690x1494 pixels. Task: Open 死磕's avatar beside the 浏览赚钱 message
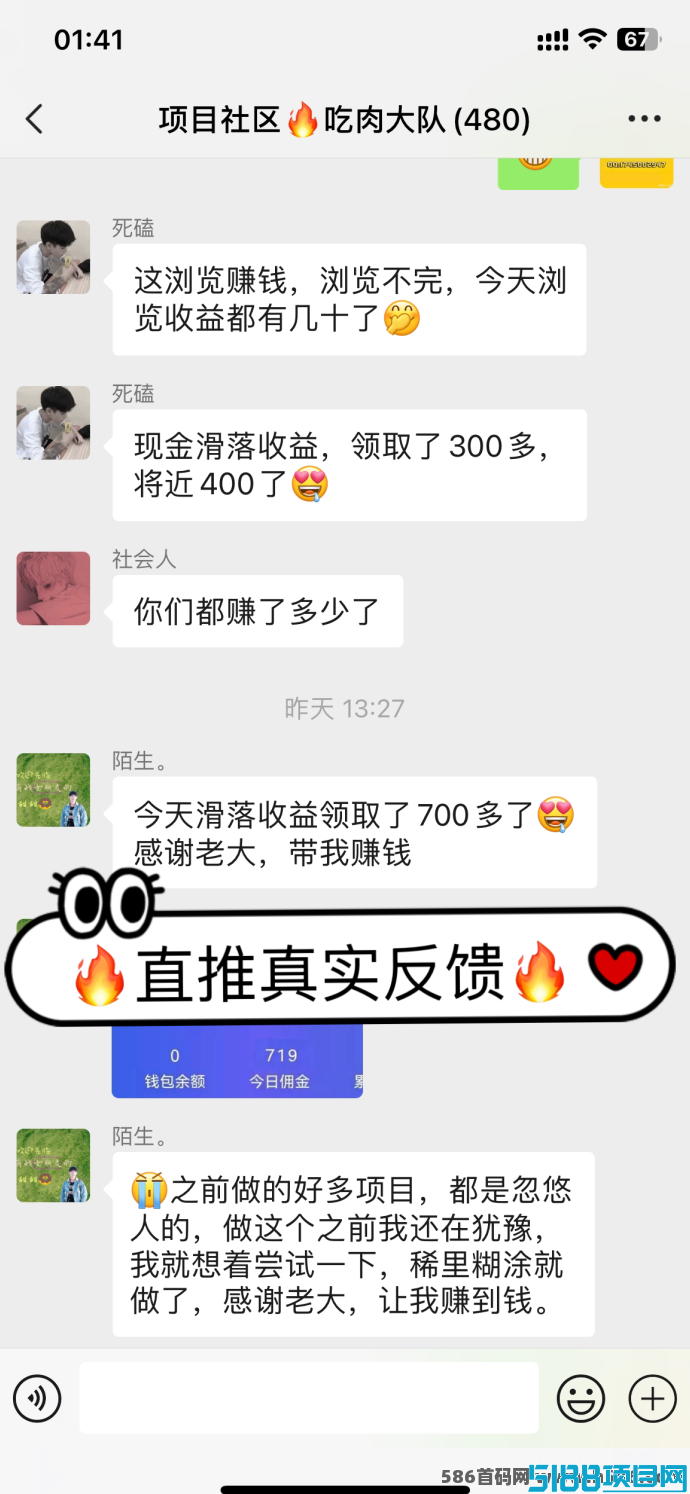pos(54,257)
